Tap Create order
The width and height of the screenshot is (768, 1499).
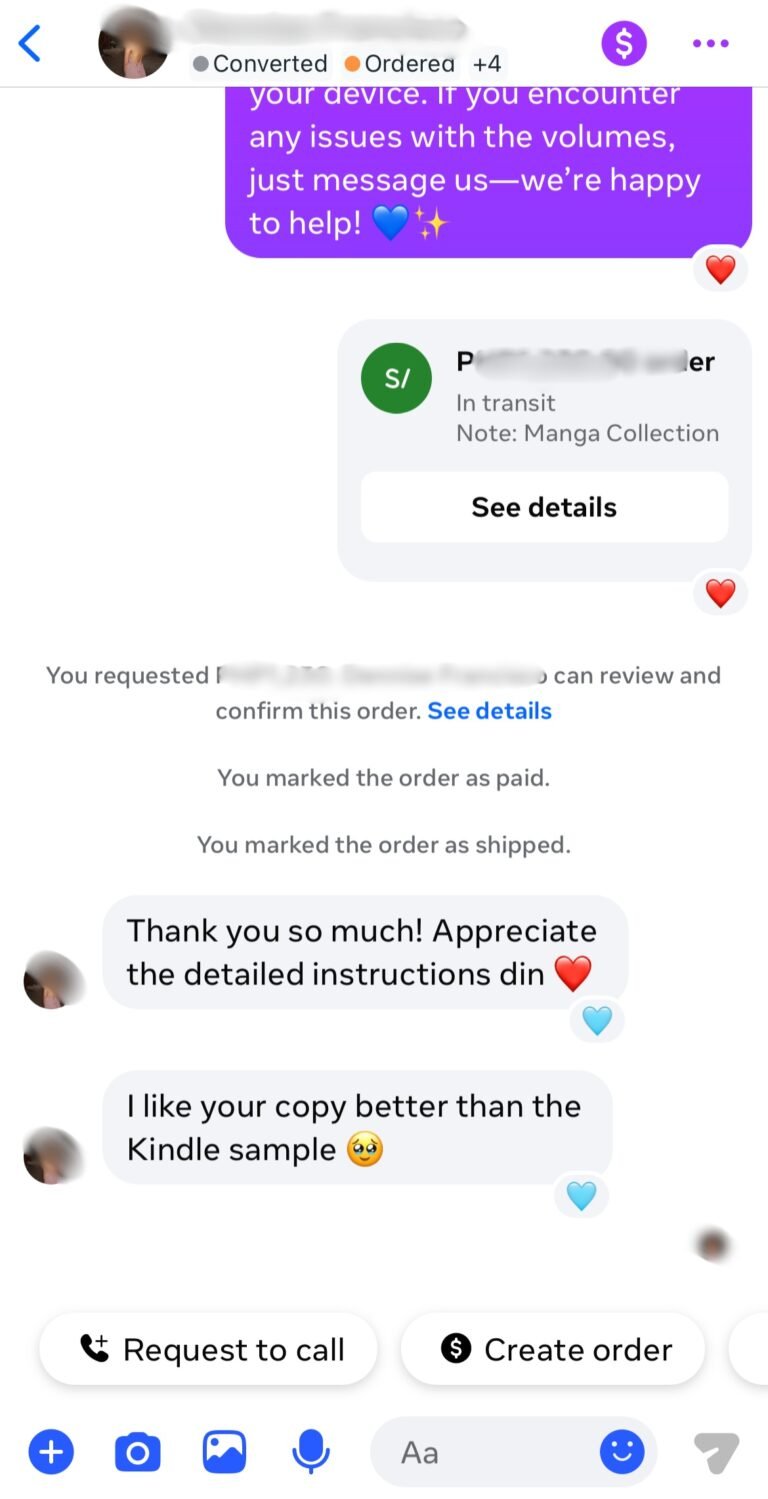(x=553, y=1349)
